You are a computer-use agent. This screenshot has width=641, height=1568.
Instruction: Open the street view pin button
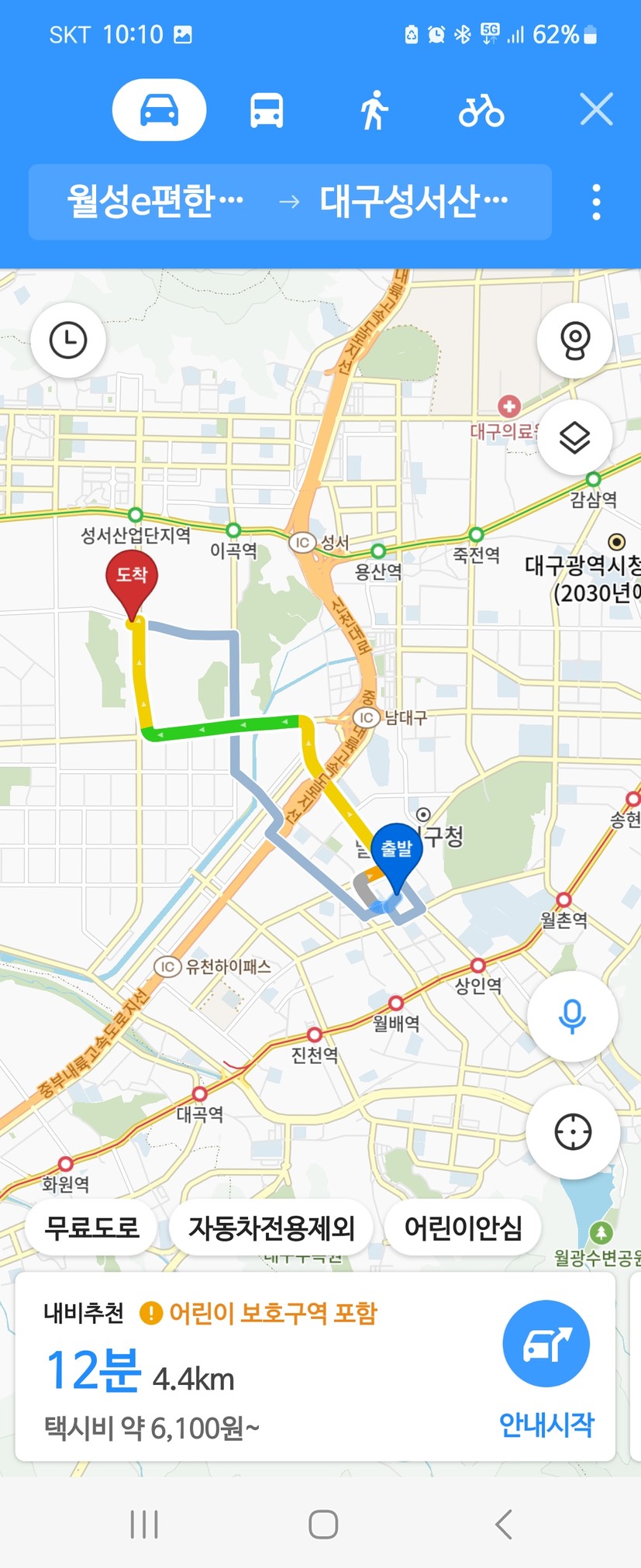[x=574, y=340]
